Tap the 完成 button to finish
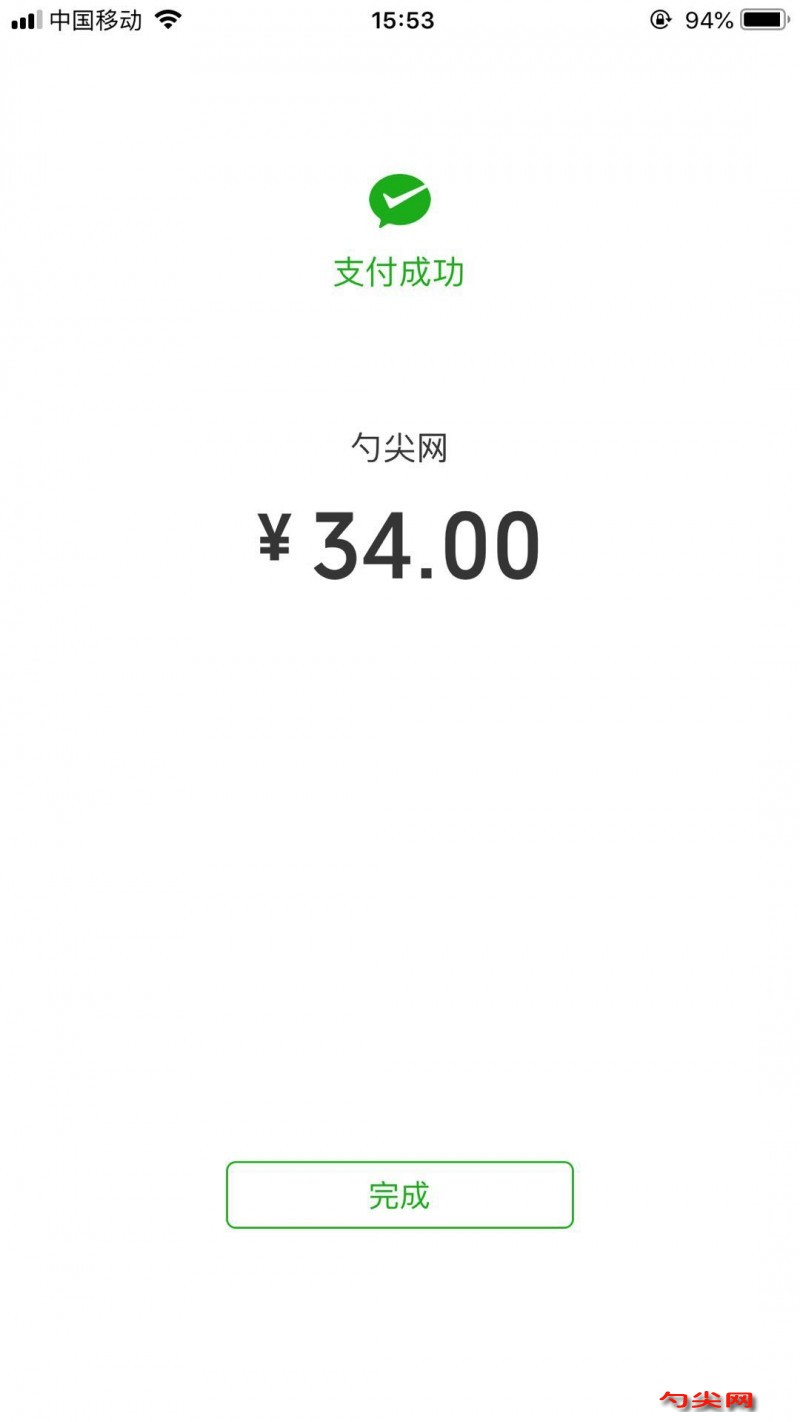The width and height of the screenshot is (800, 1422). pyautogui.click(x=399, y=1194)
